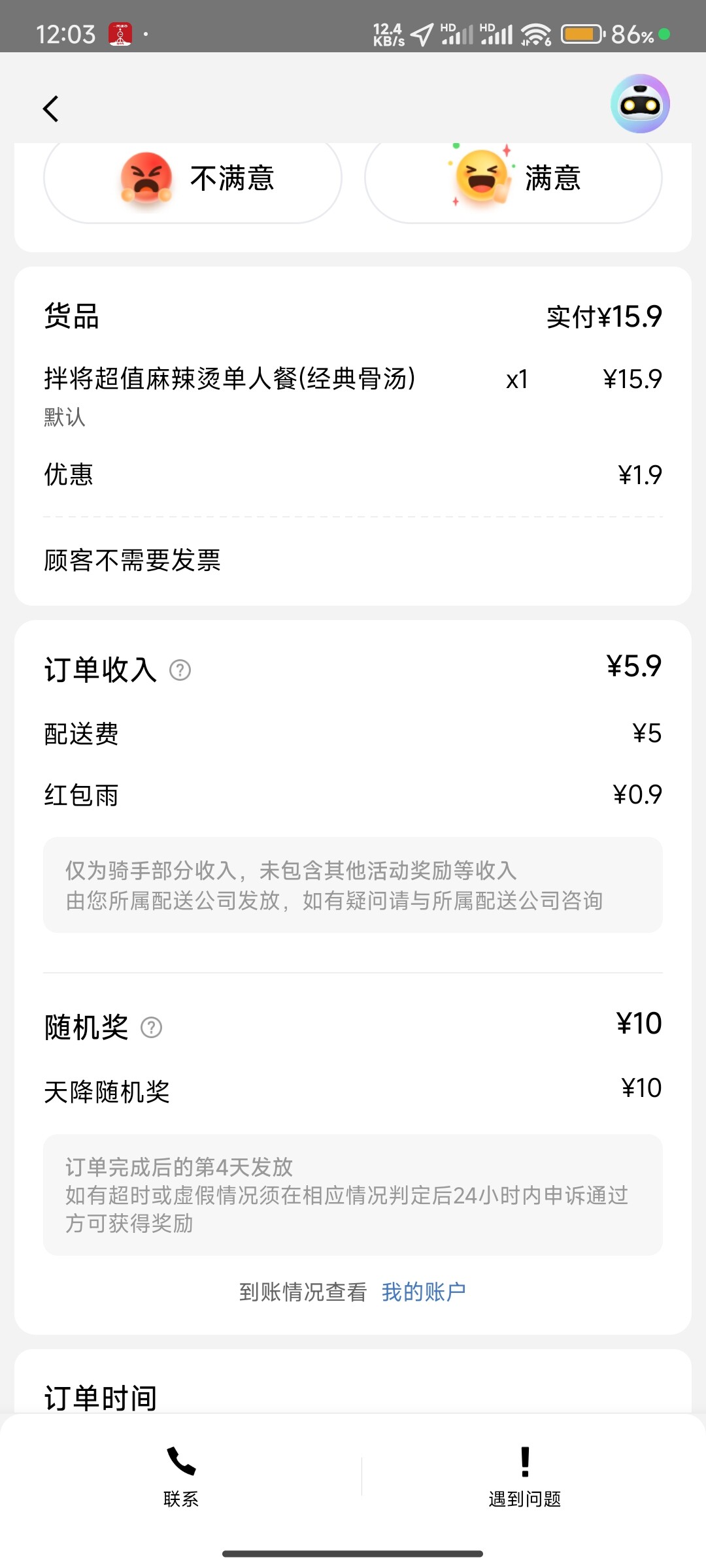Screen dimensions: 706x1568
Task: Rate the order as 满意
Action: click(513, 178)
